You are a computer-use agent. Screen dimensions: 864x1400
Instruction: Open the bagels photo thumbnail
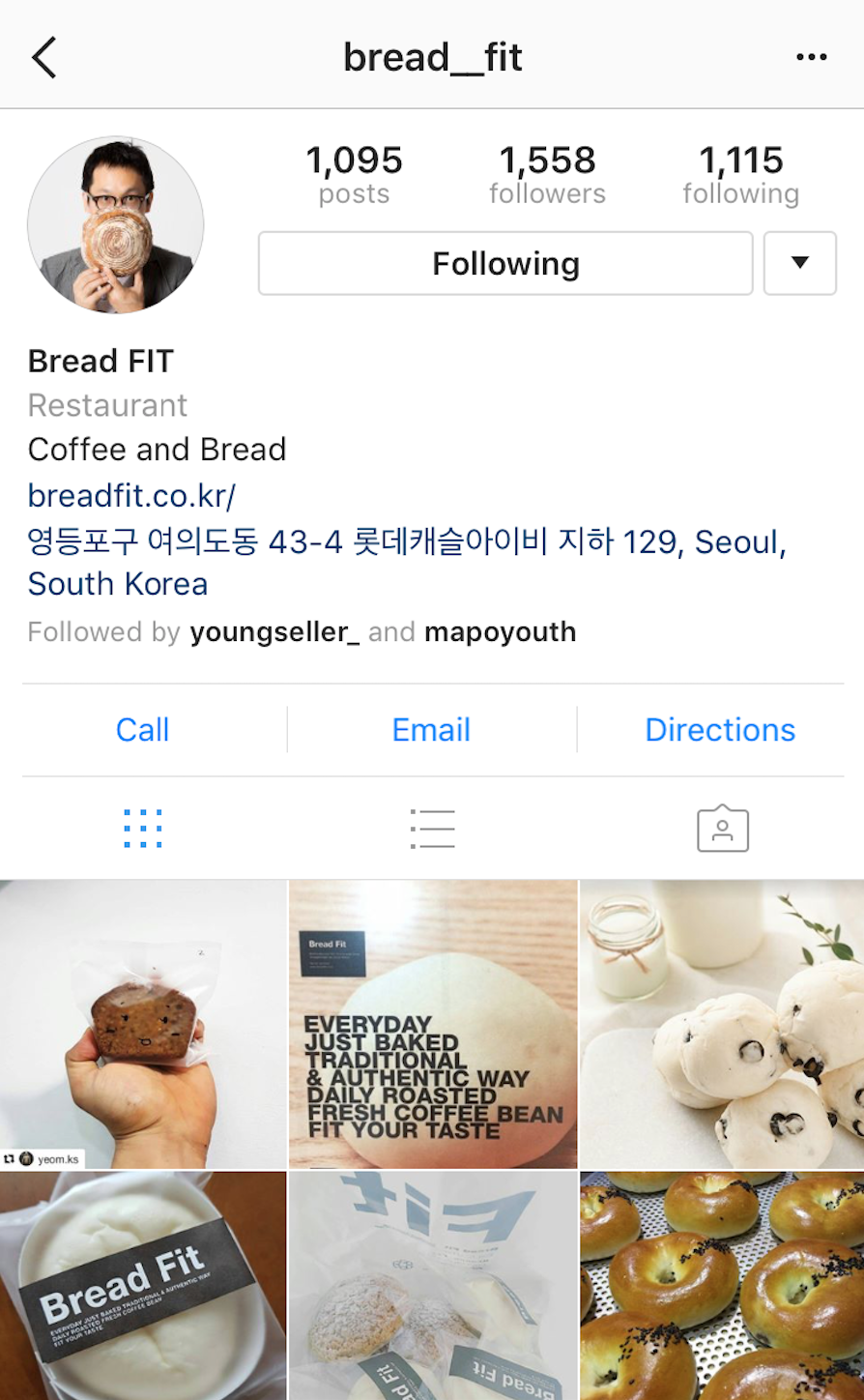(x=720, y=1286)
